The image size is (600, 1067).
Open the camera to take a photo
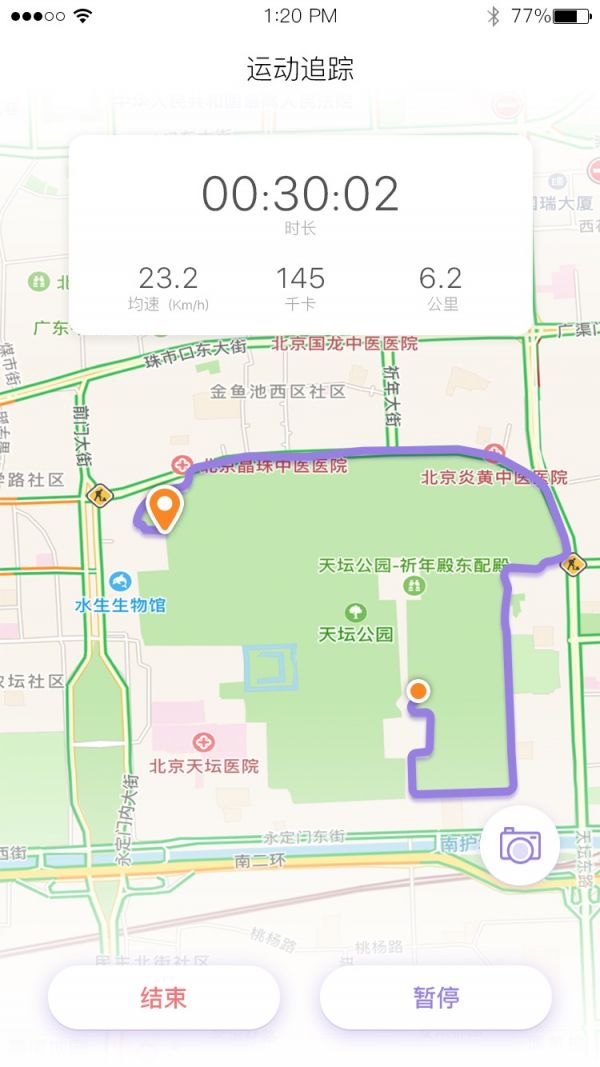point(519,846)
